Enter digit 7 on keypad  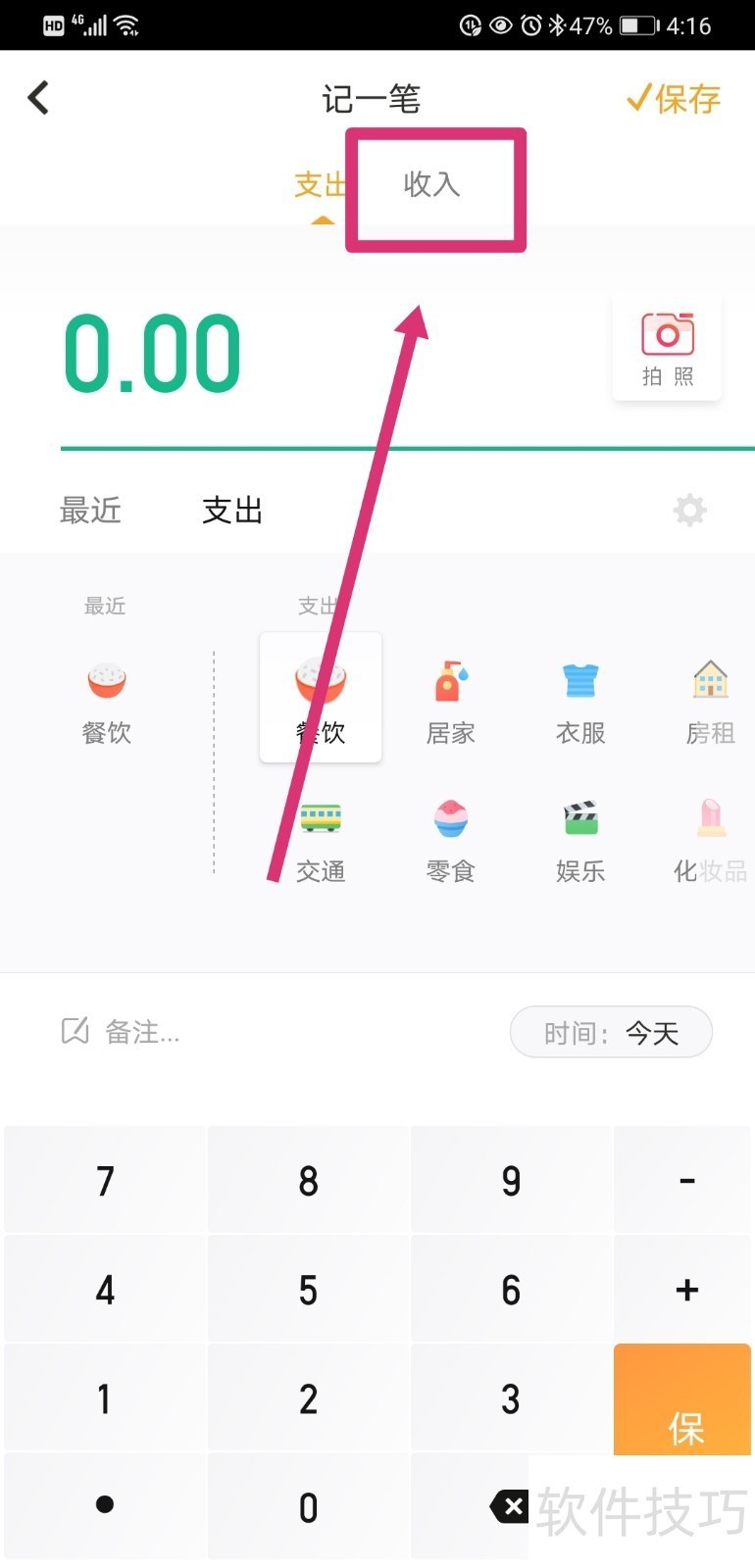click(105, 1181)
